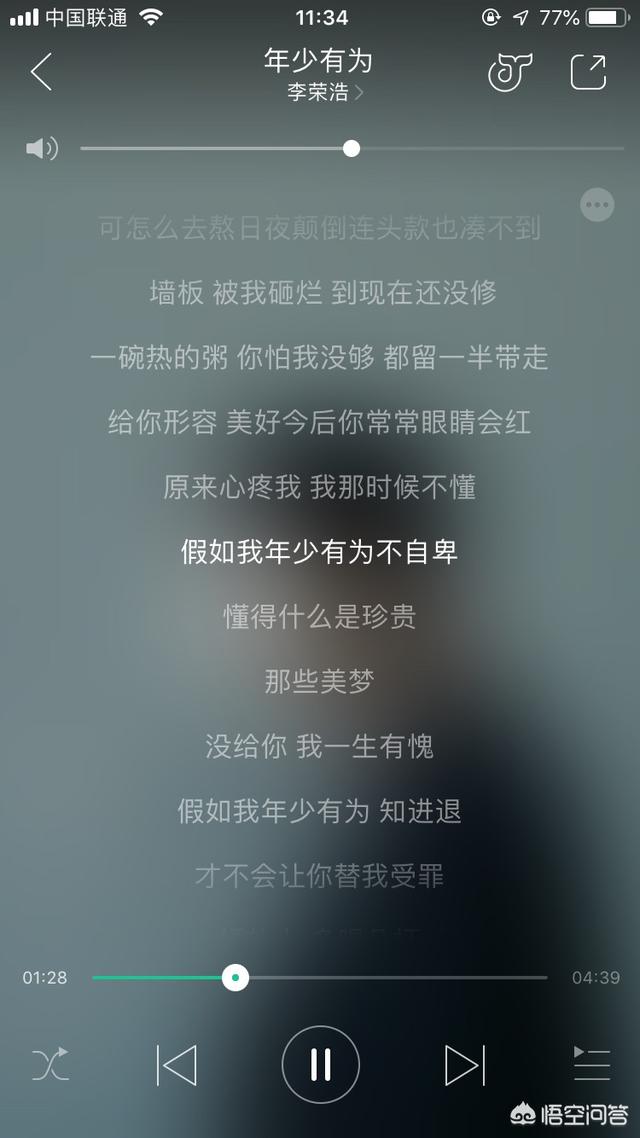The width and height of the screenshot is (640, 1138).
Task: Tap the playback progress bar
Action: tap(400, 977)
